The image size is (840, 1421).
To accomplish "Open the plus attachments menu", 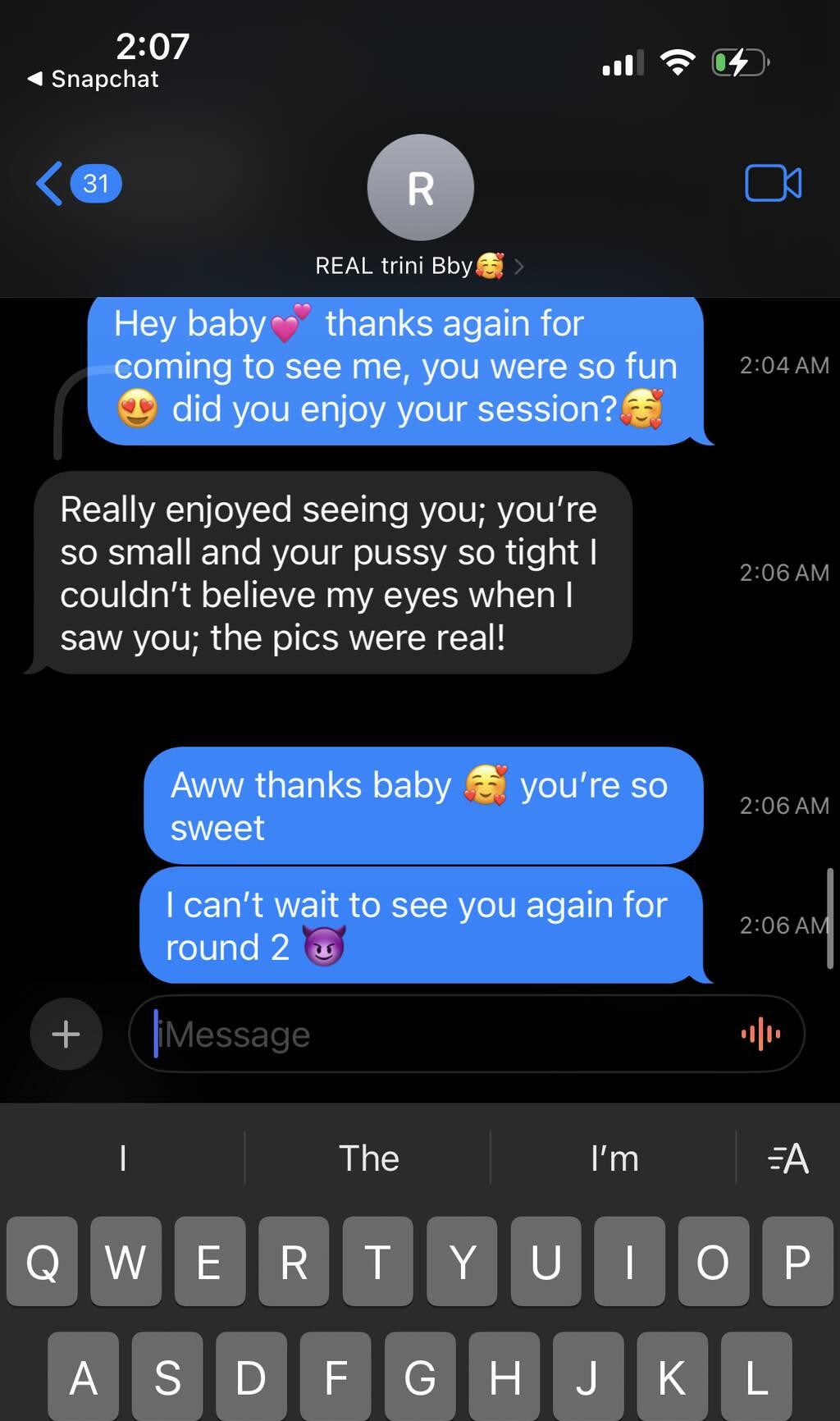I will pyautogui.click(x=66, y=1034).
